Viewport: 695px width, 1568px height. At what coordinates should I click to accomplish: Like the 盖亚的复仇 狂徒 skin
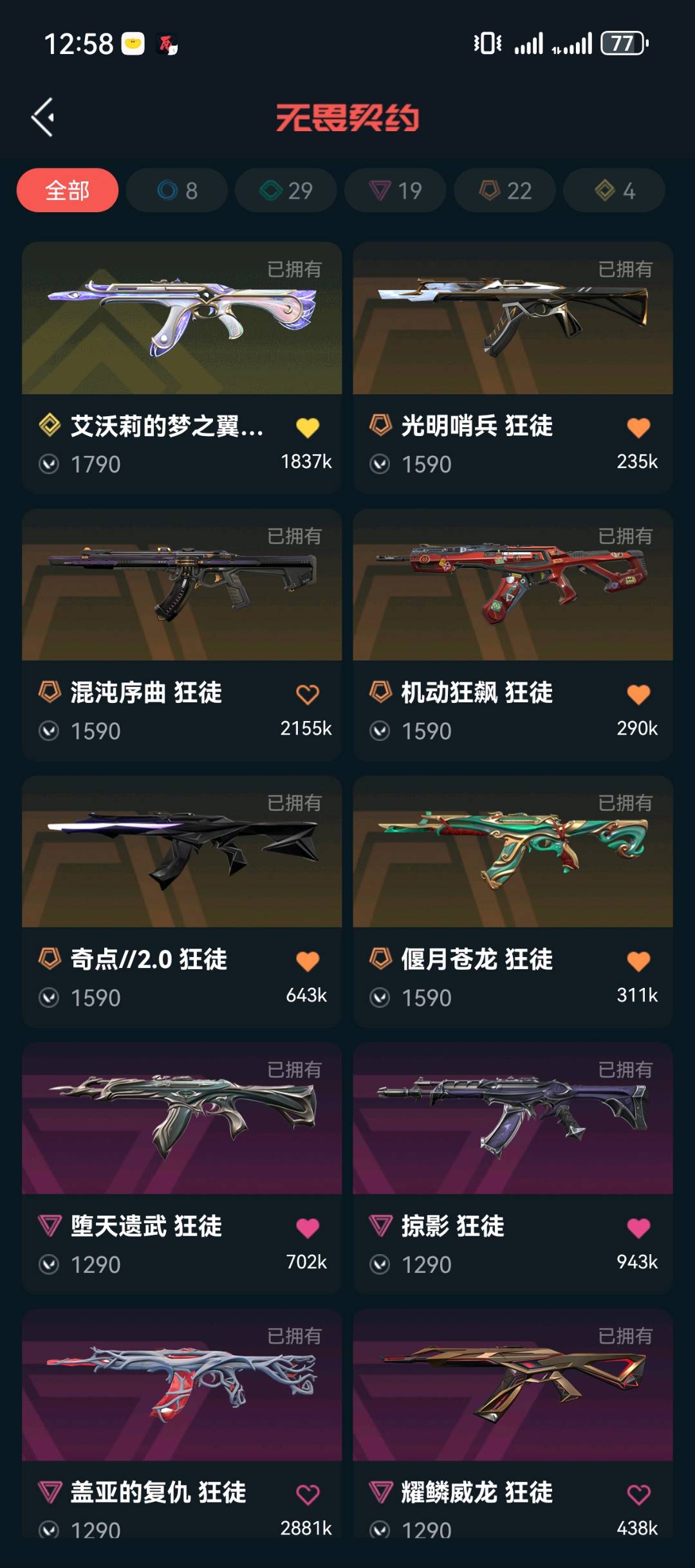click(308, 1495)
